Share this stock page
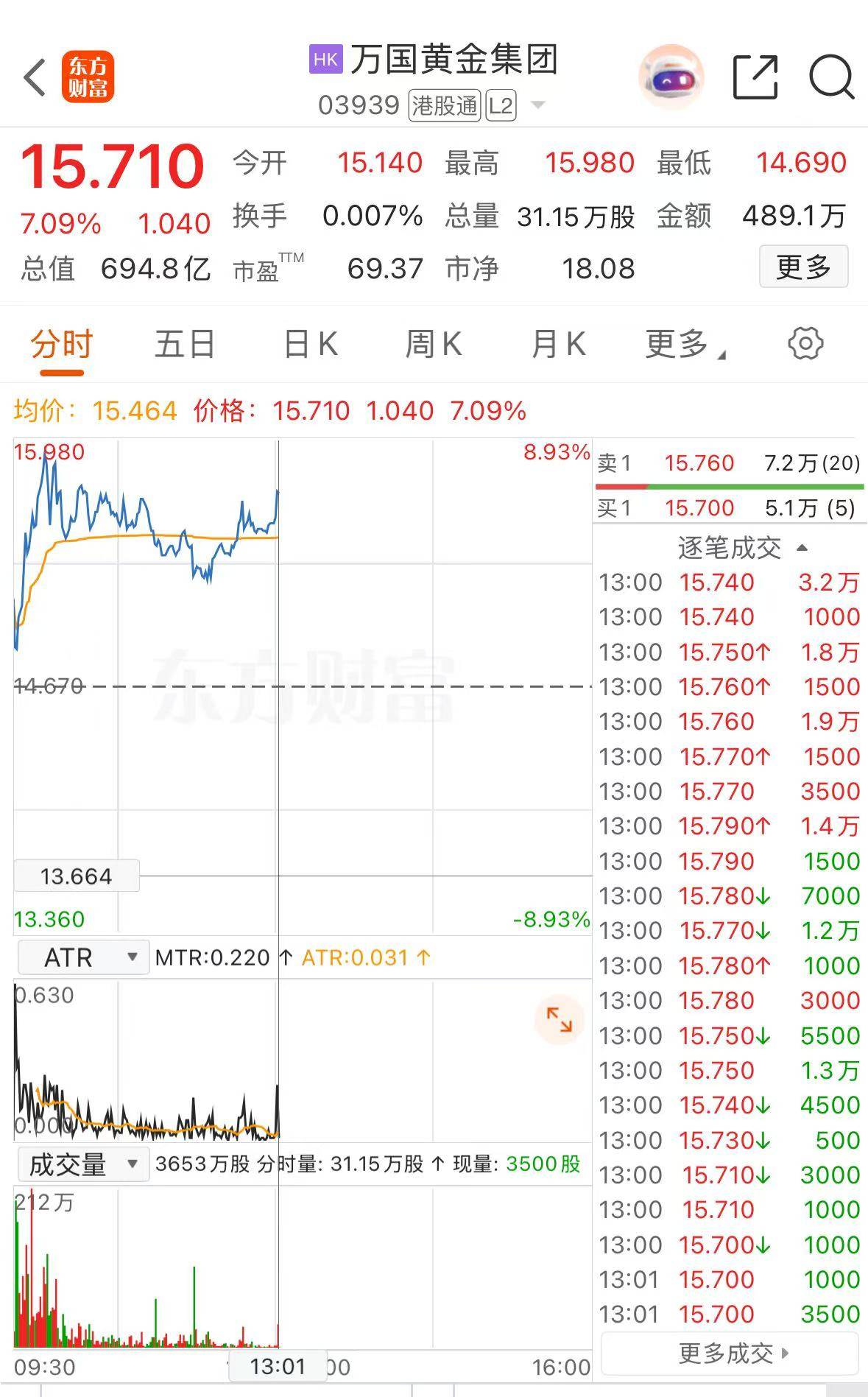868x1397 pixels. 755,77
